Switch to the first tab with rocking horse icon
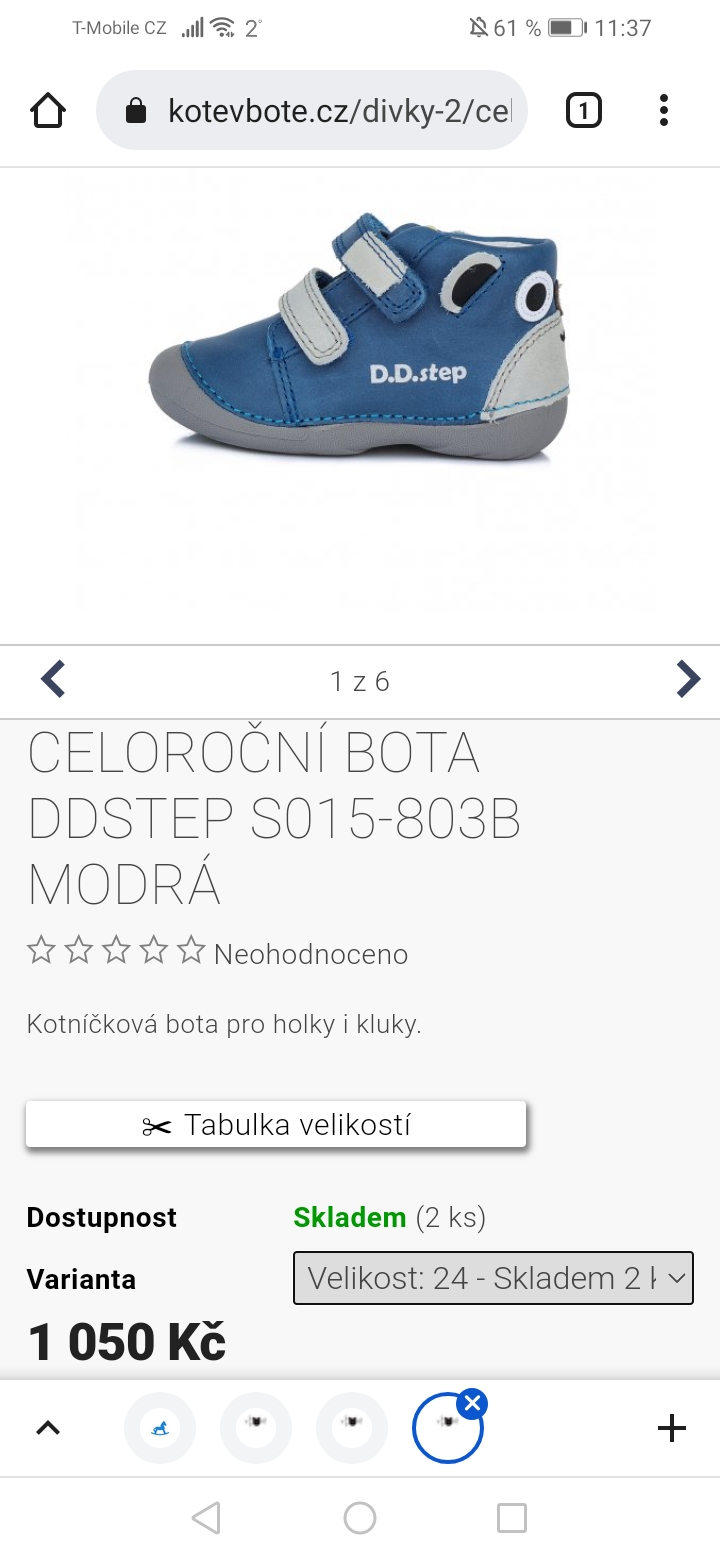This screenshot has width=720, height=1560. click(x=160, y=1428)
